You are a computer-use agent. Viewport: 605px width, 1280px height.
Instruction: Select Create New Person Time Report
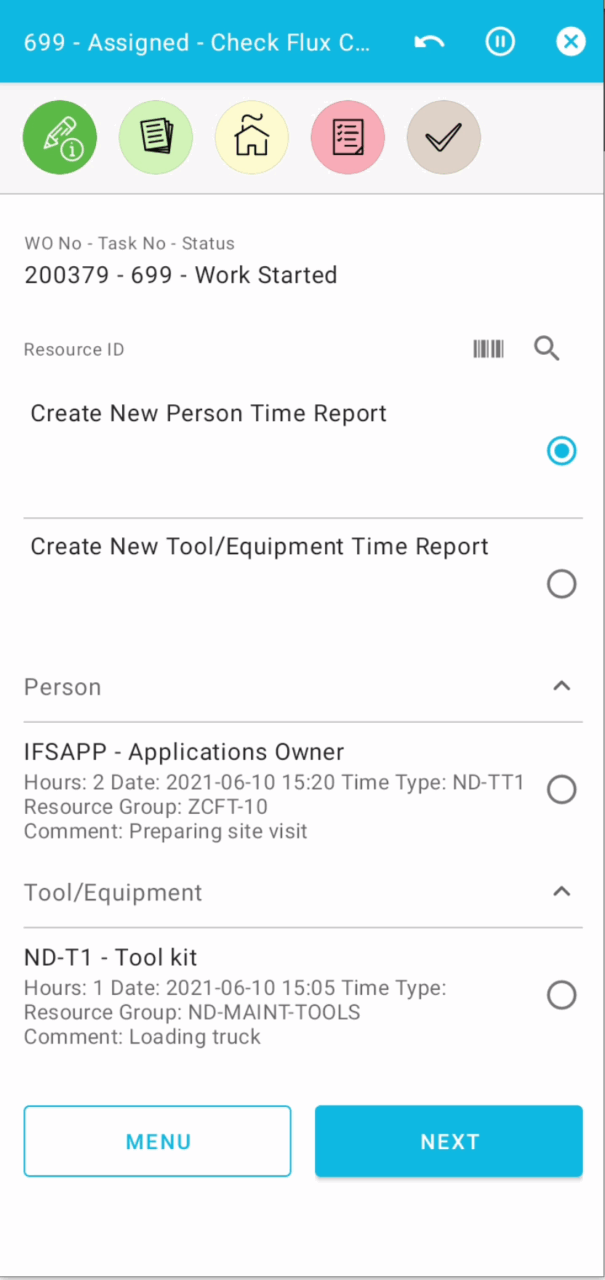pyautogui.click(x=562, y=451)
